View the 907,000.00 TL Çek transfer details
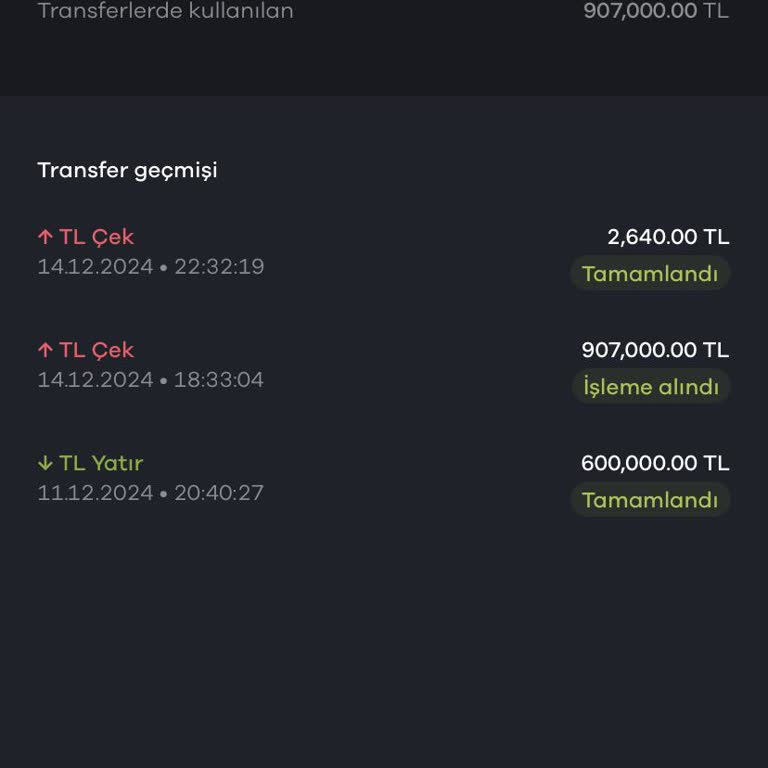 (384, 366)
